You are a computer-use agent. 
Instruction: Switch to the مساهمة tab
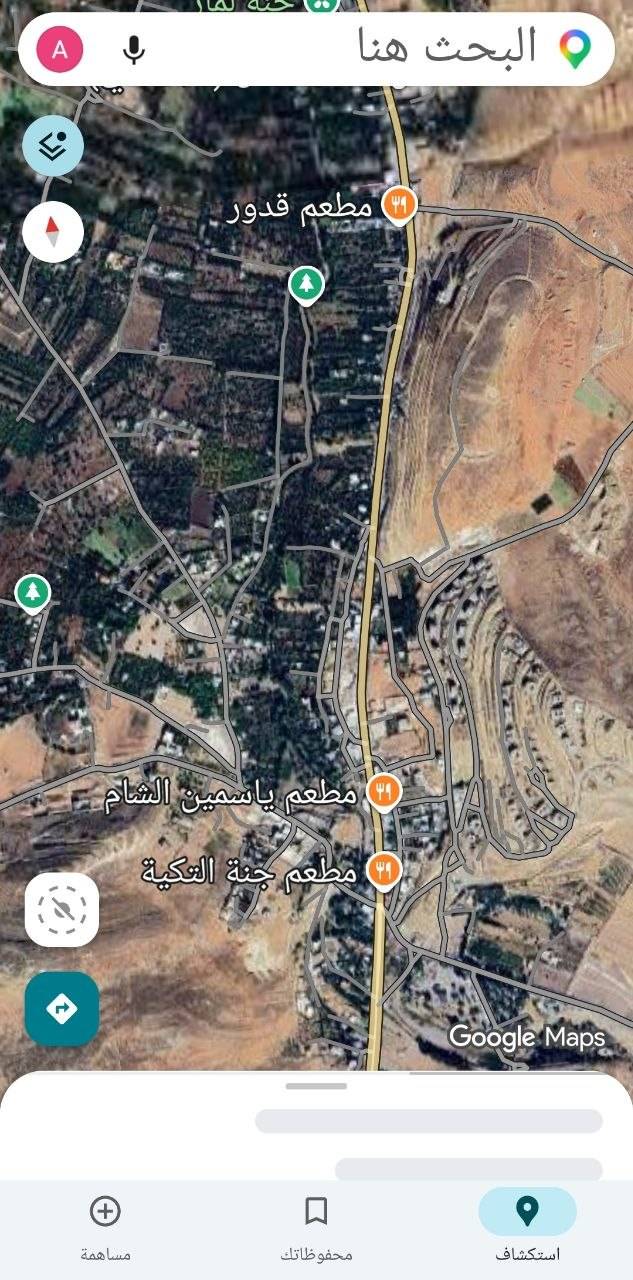tap(105, 1226)
